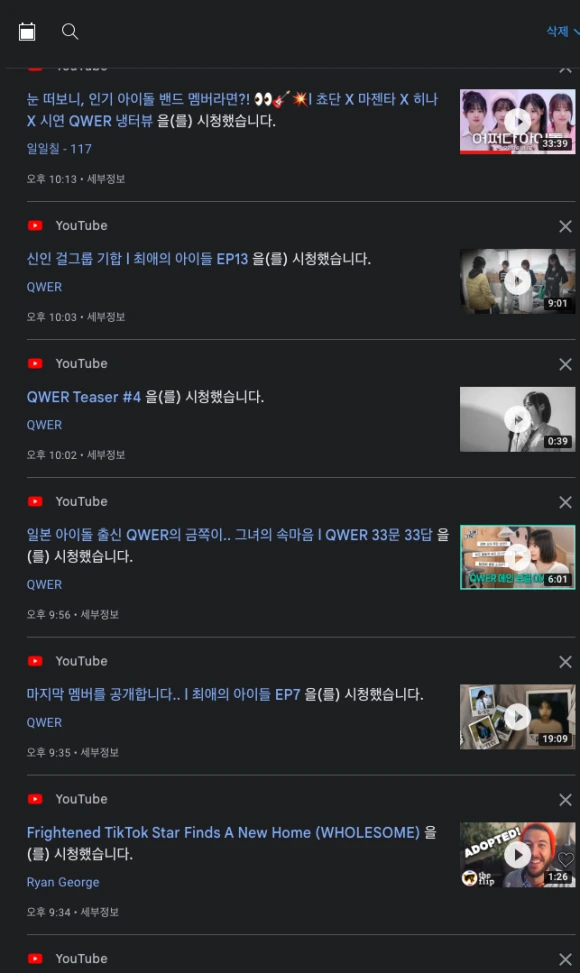Screen dimensions: 580x973
Task: Open the 일일칠 - 117 channel link
Action: [59, 148]
